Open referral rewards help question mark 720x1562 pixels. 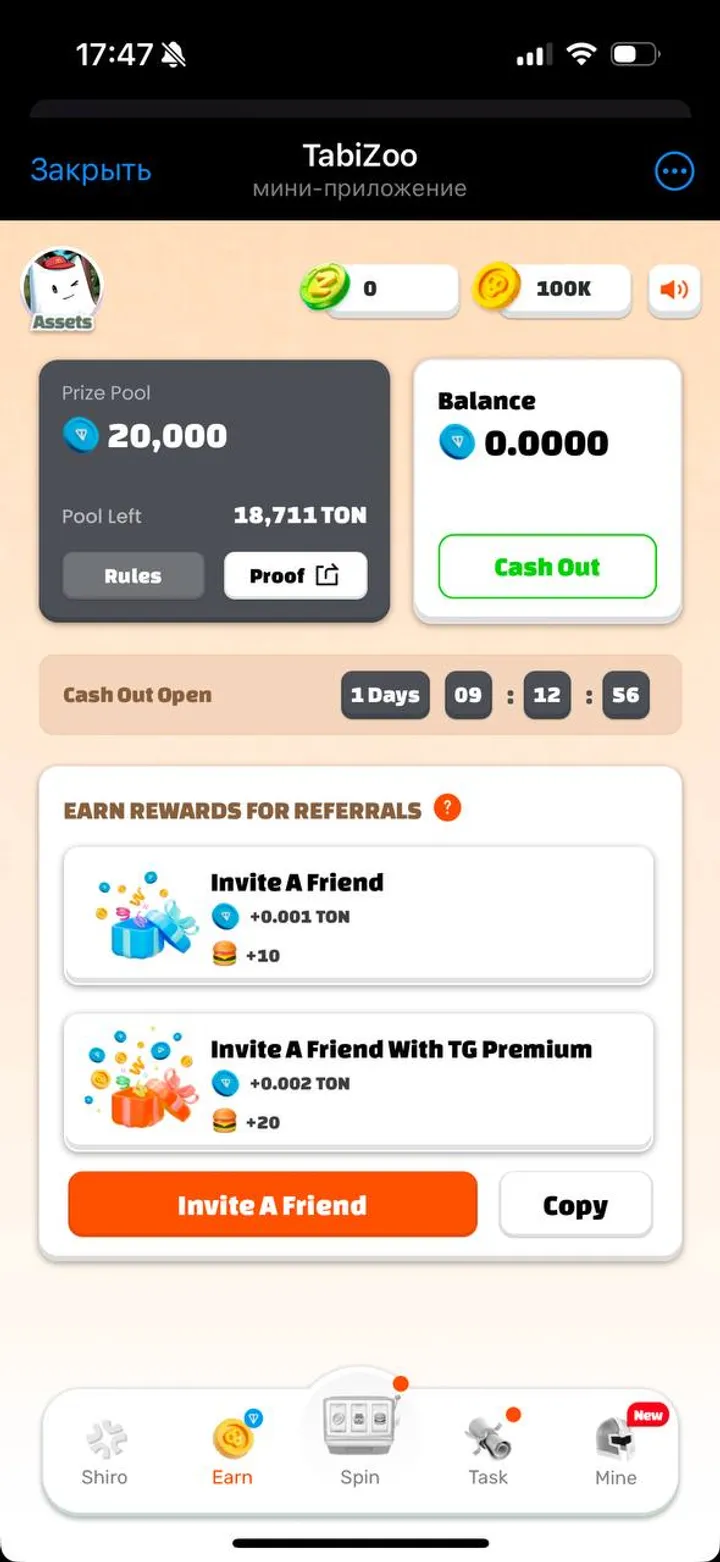pos(447,808)
